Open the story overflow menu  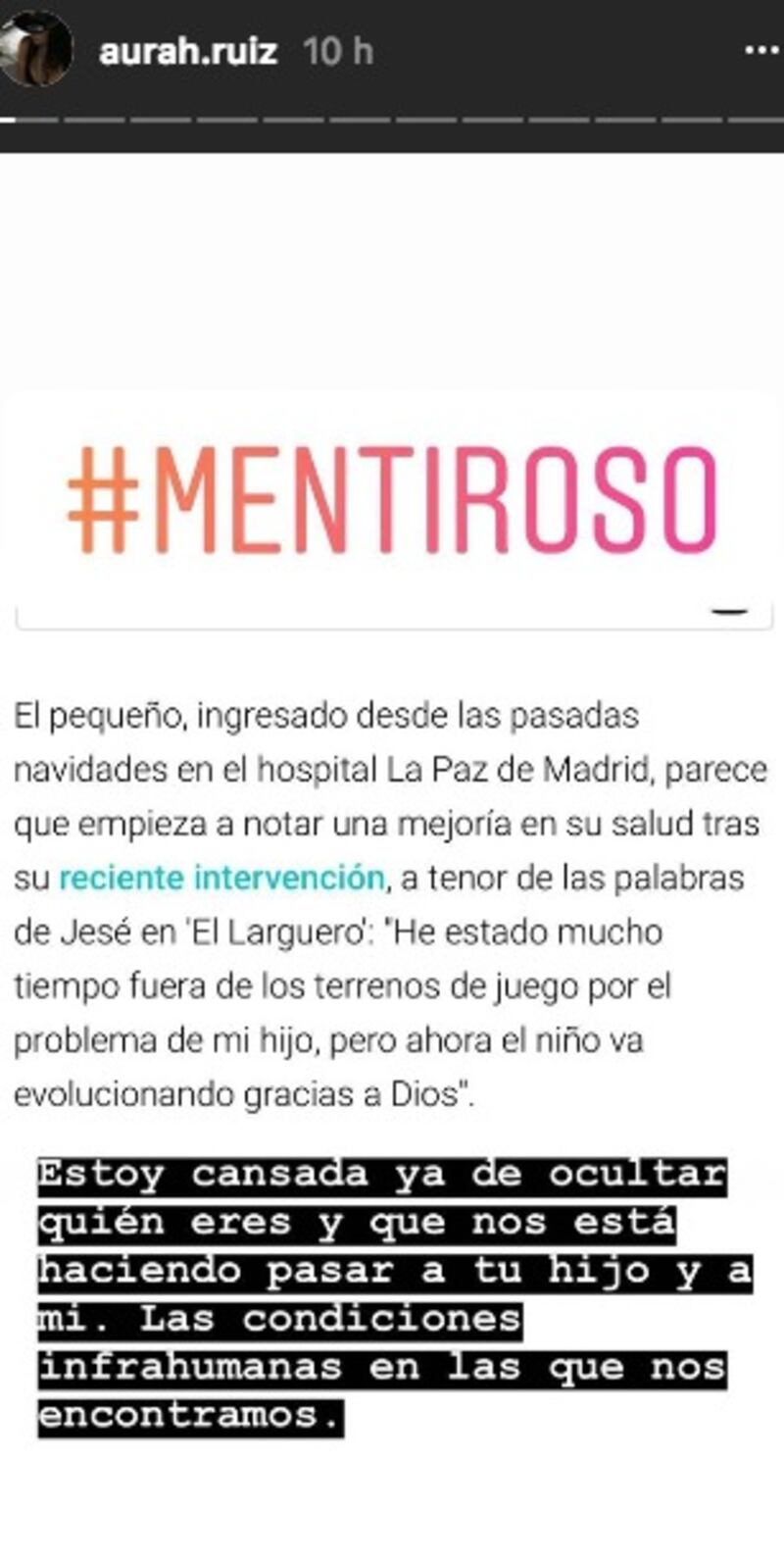pyautogui.click(x=761, y=51)
